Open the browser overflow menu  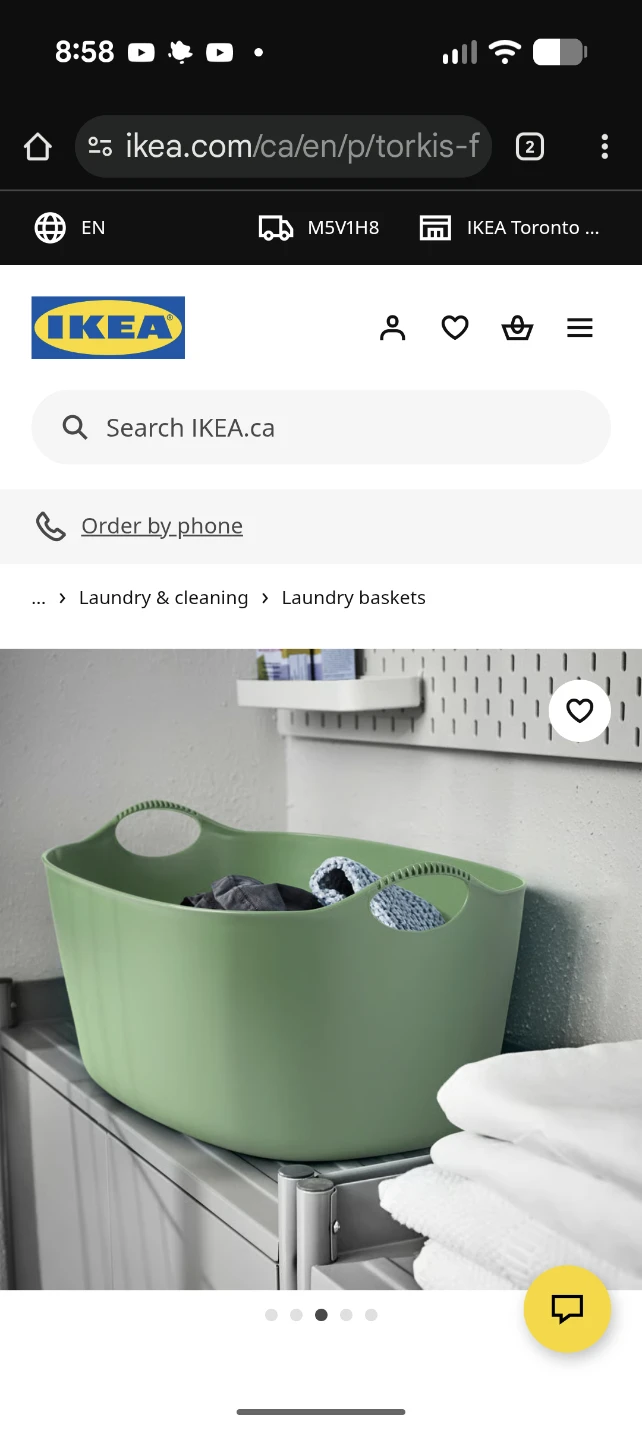tap(604, 148)
